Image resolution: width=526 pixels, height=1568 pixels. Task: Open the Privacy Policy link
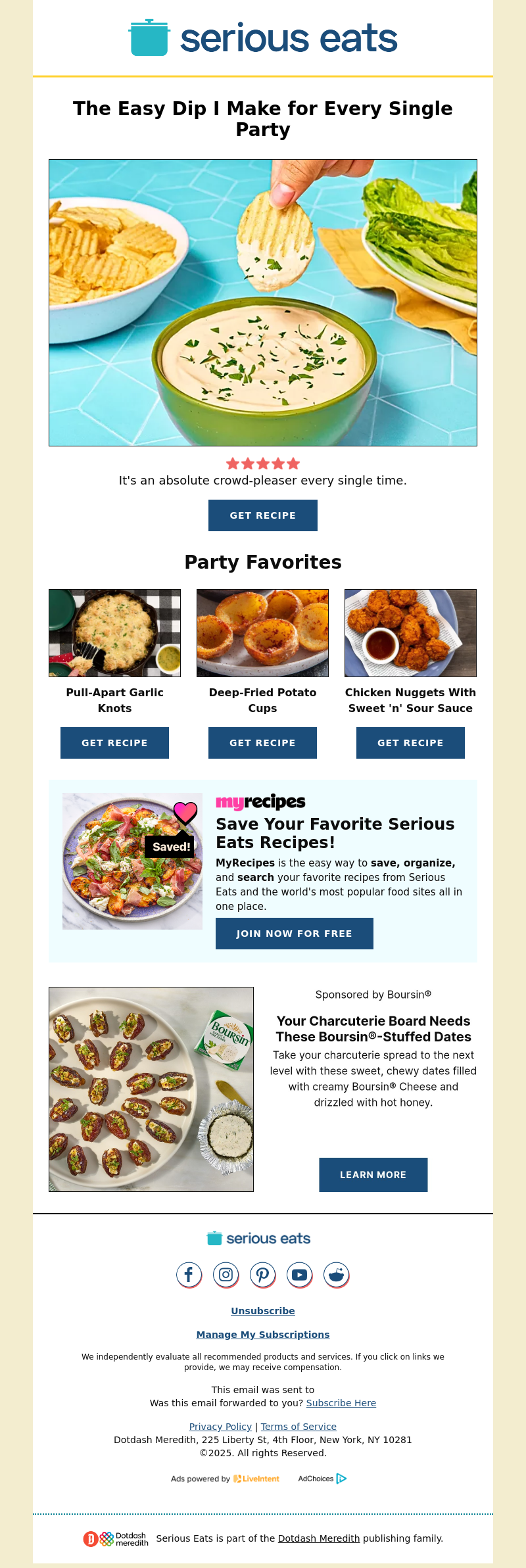pyautogui.click(x=220, y=1427)
